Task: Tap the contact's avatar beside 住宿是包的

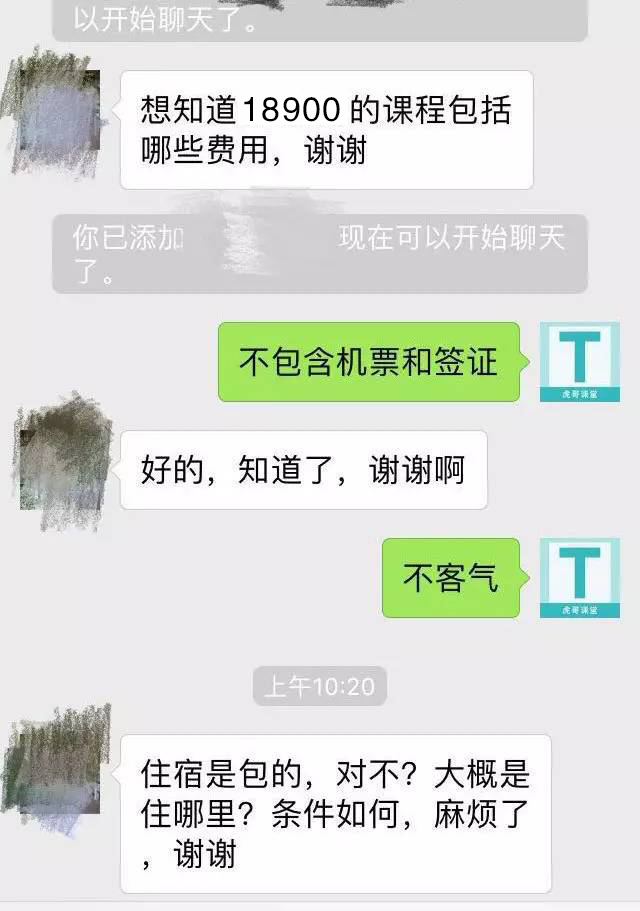Action: point(57,770)
